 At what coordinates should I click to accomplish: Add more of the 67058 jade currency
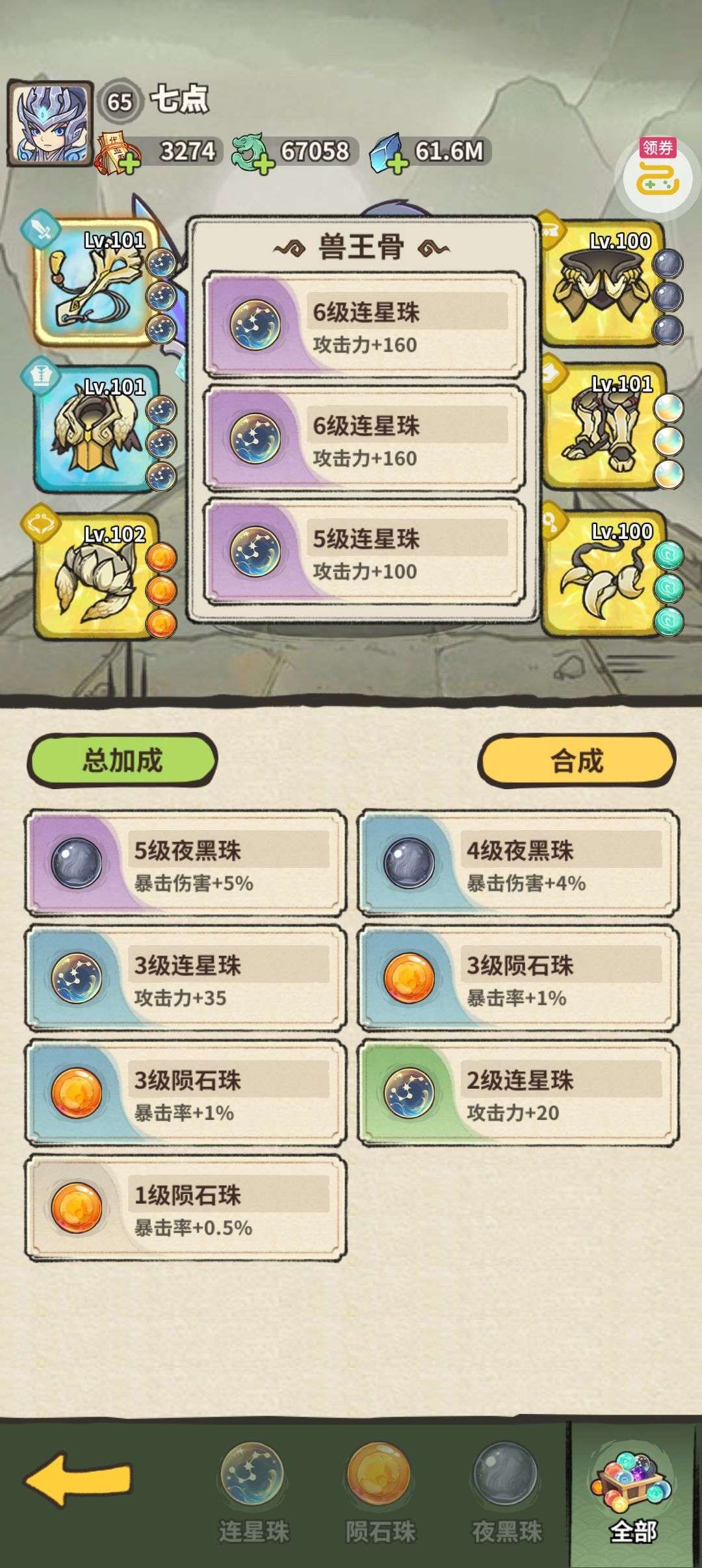[264, 163]
